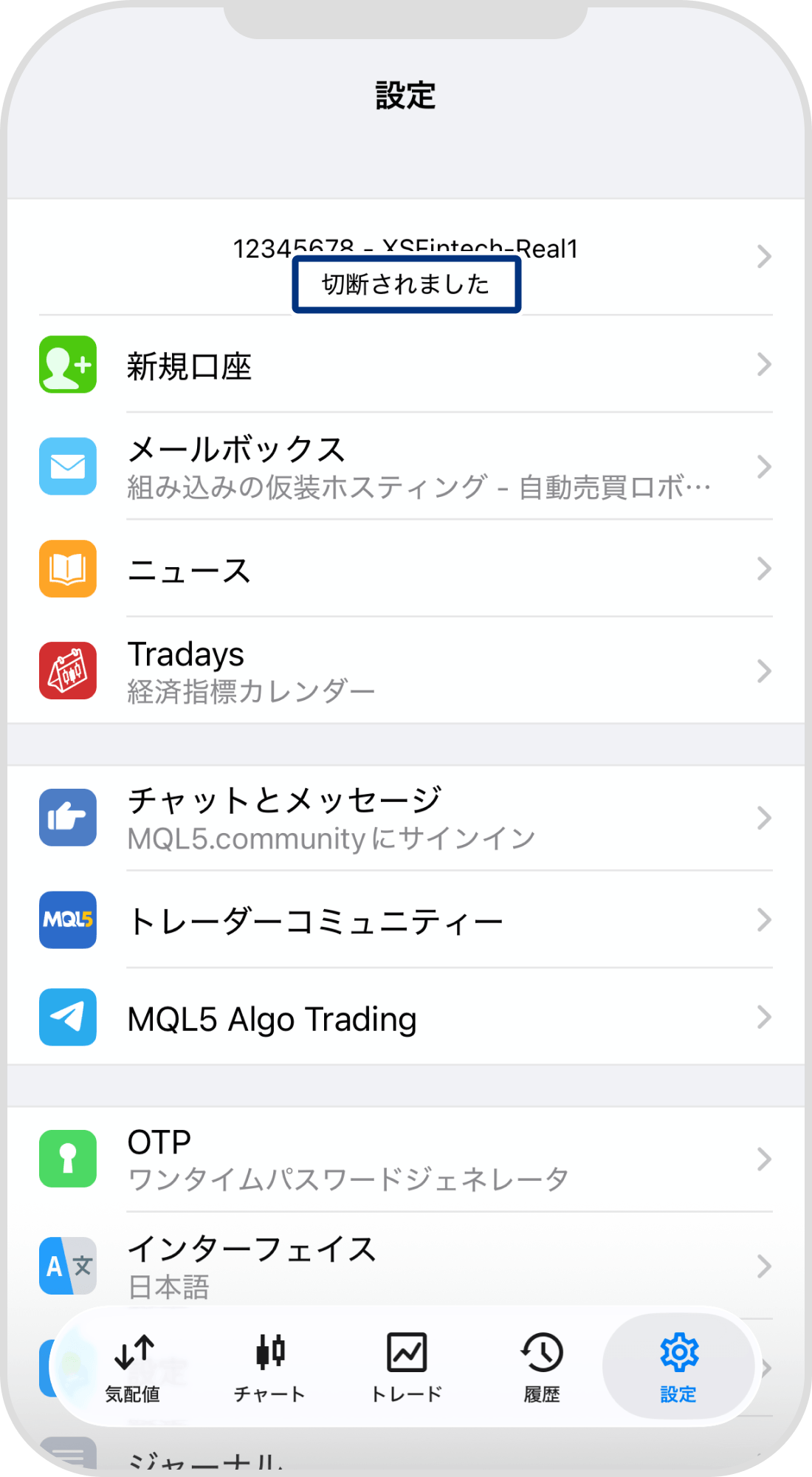Viewport: 812px width, 1477px height.
Task: Tap the orange ニュース book icon
Action: [67, 569]
